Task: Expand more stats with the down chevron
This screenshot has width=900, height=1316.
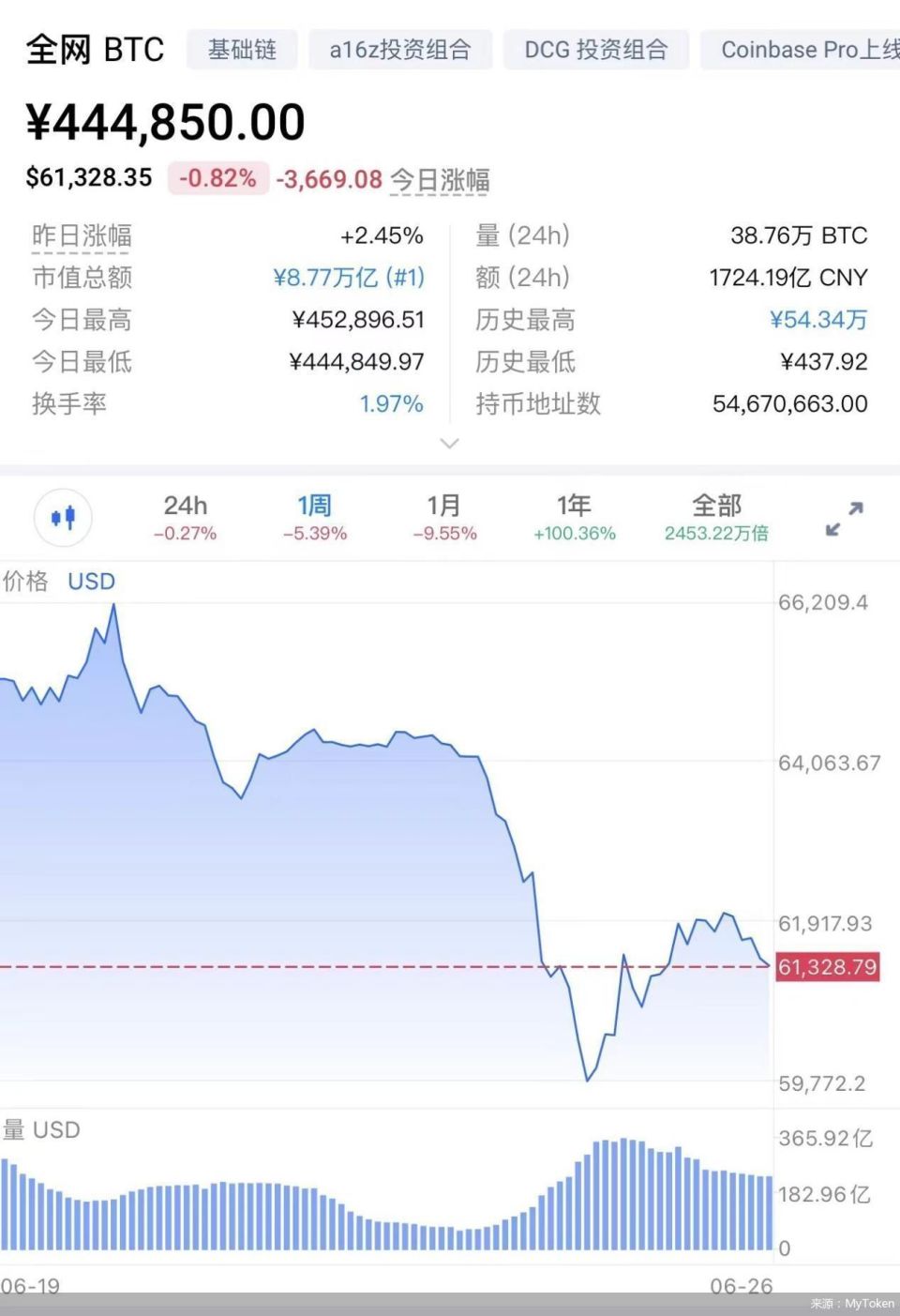Action: click(449, 443)
